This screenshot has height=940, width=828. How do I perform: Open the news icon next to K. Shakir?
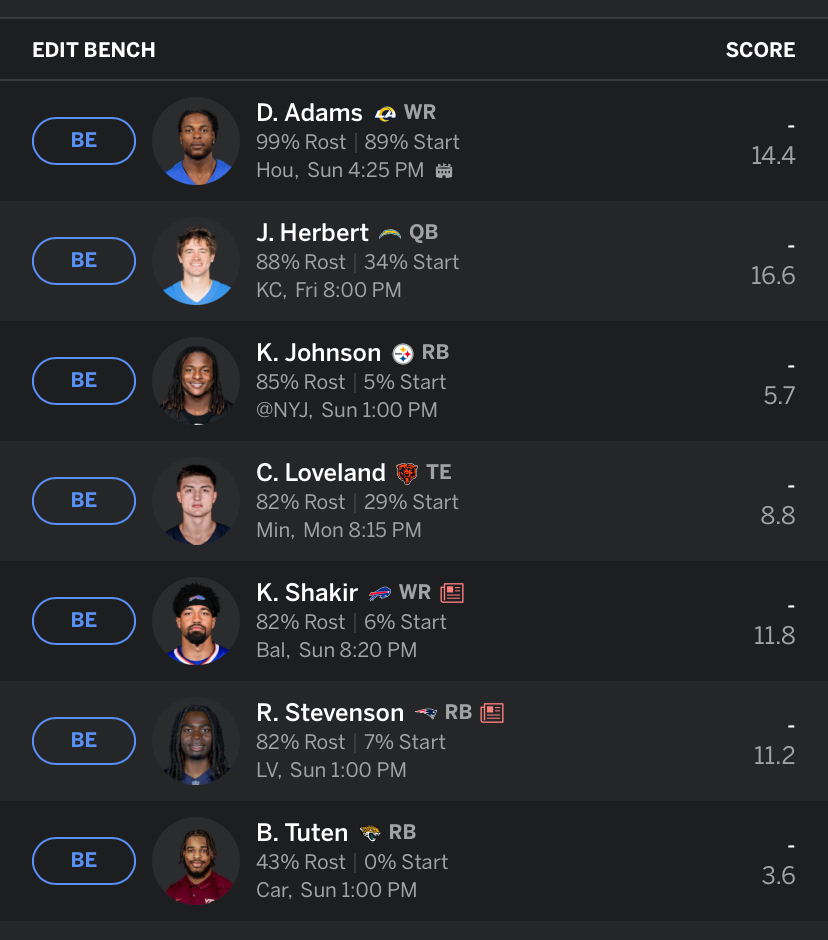tap(452, 593)
